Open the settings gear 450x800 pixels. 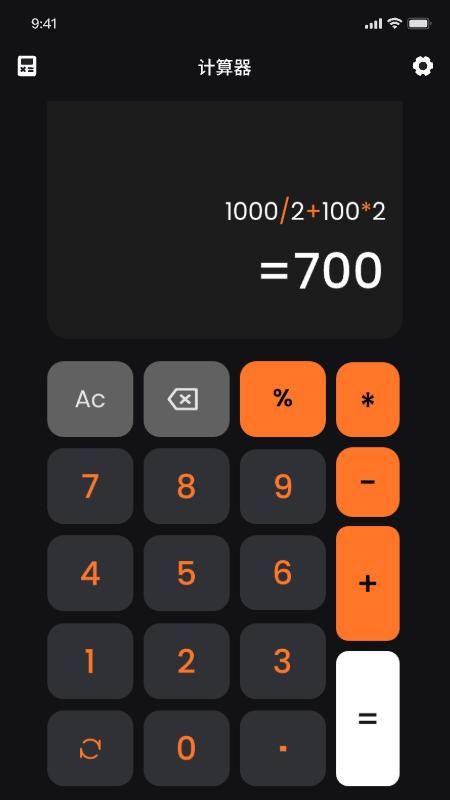point(422,66)
